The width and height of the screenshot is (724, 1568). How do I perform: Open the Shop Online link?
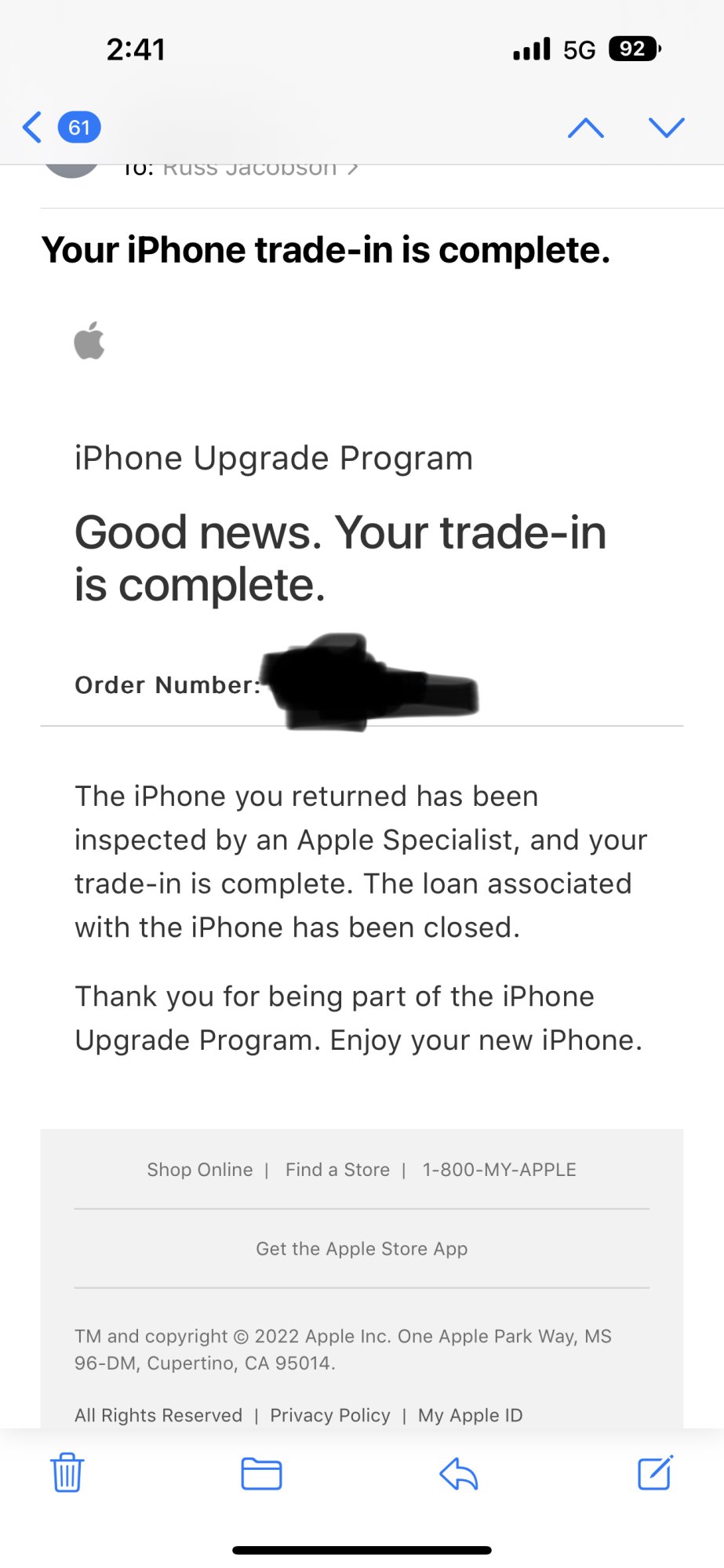click(200, 1170)
